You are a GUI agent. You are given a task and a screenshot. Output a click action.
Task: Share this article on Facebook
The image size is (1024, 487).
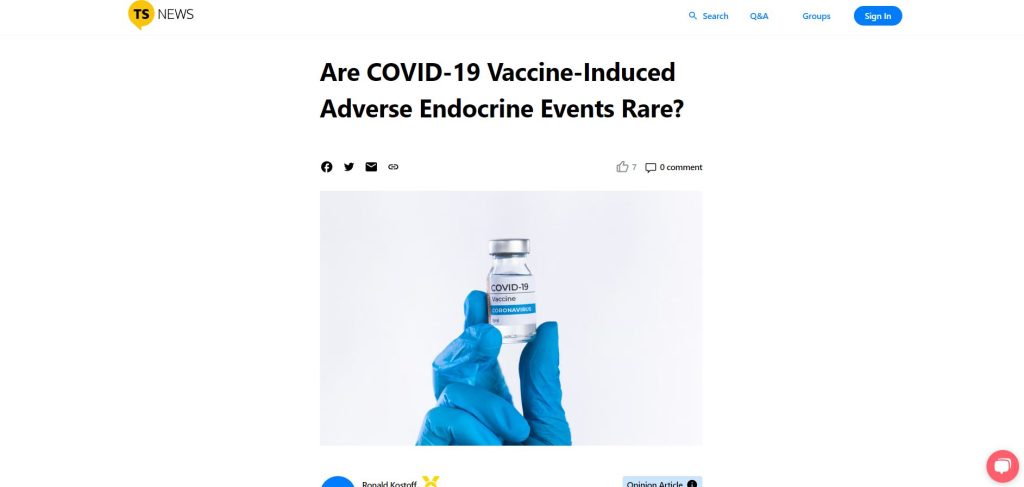tap(327, 167)
